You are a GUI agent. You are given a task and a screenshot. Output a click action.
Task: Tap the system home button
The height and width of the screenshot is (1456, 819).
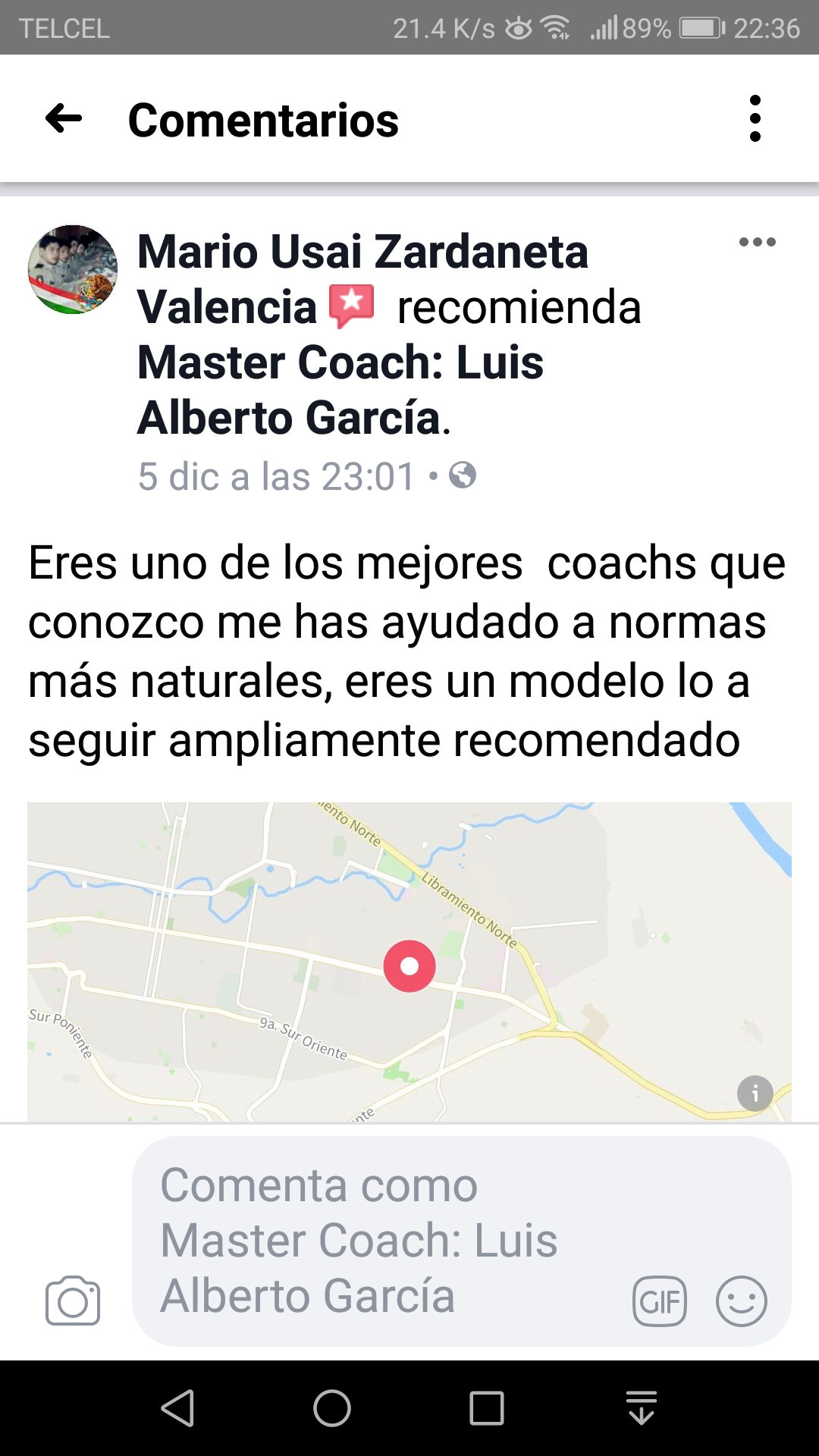pos(332,1409)
